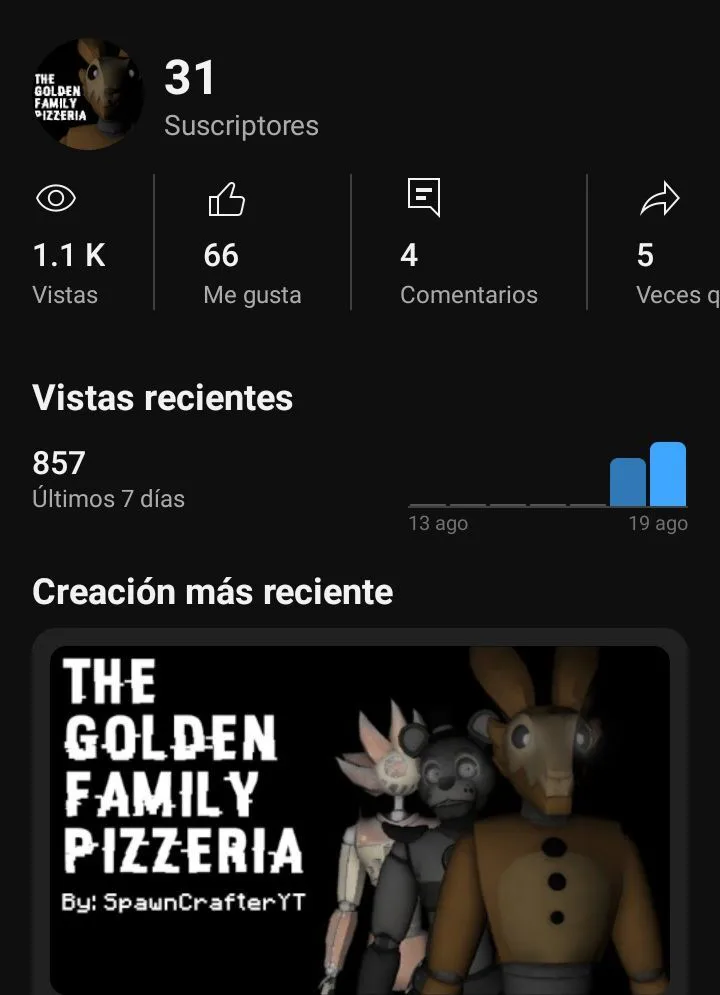Tap the channel profile avatar
The height and width of the screenshot is (995, 720).
click(x=88, y=96)
